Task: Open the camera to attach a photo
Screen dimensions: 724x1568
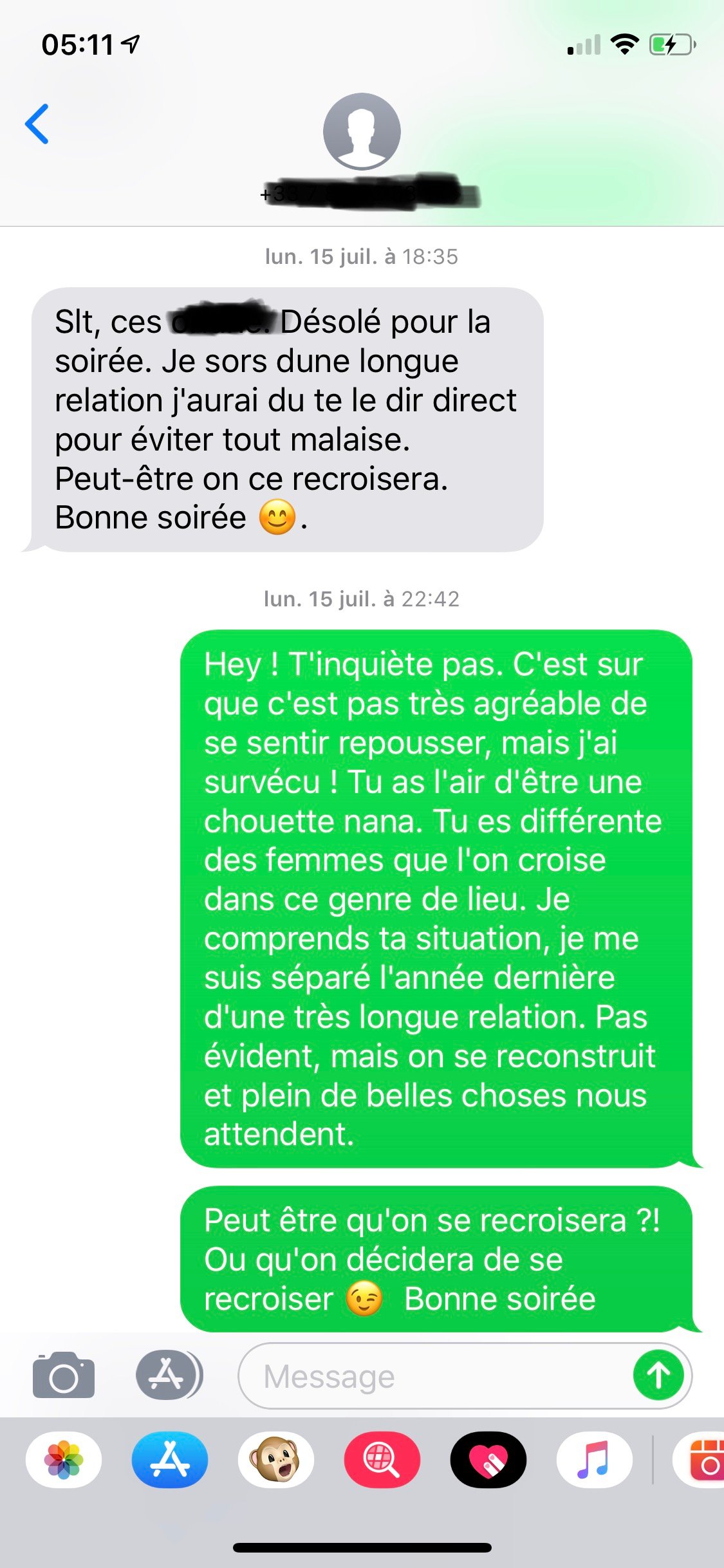Action: [63, 1375]
